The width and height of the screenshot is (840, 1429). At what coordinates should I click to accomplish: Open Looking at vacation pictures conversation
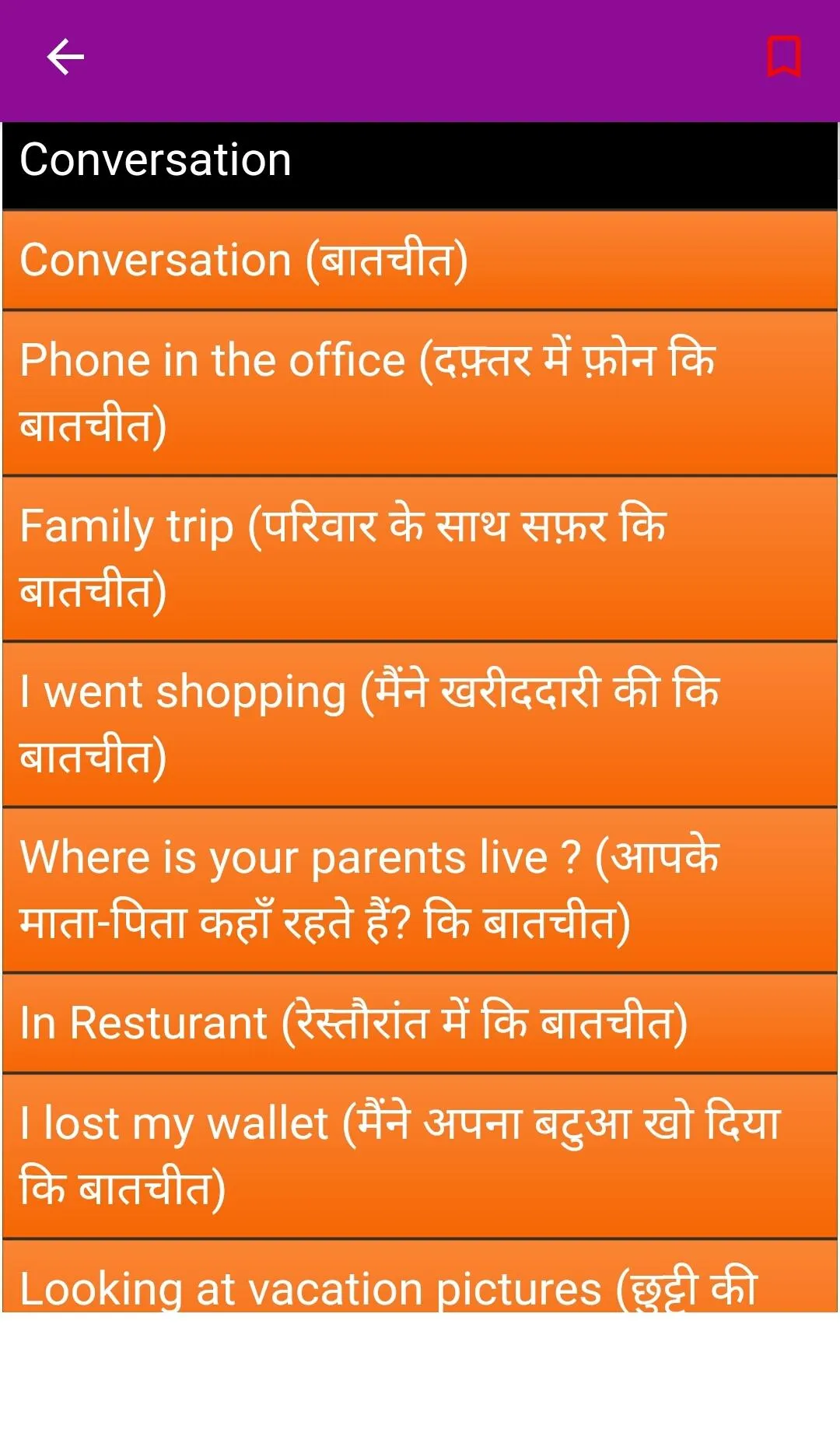point(420,1277)
